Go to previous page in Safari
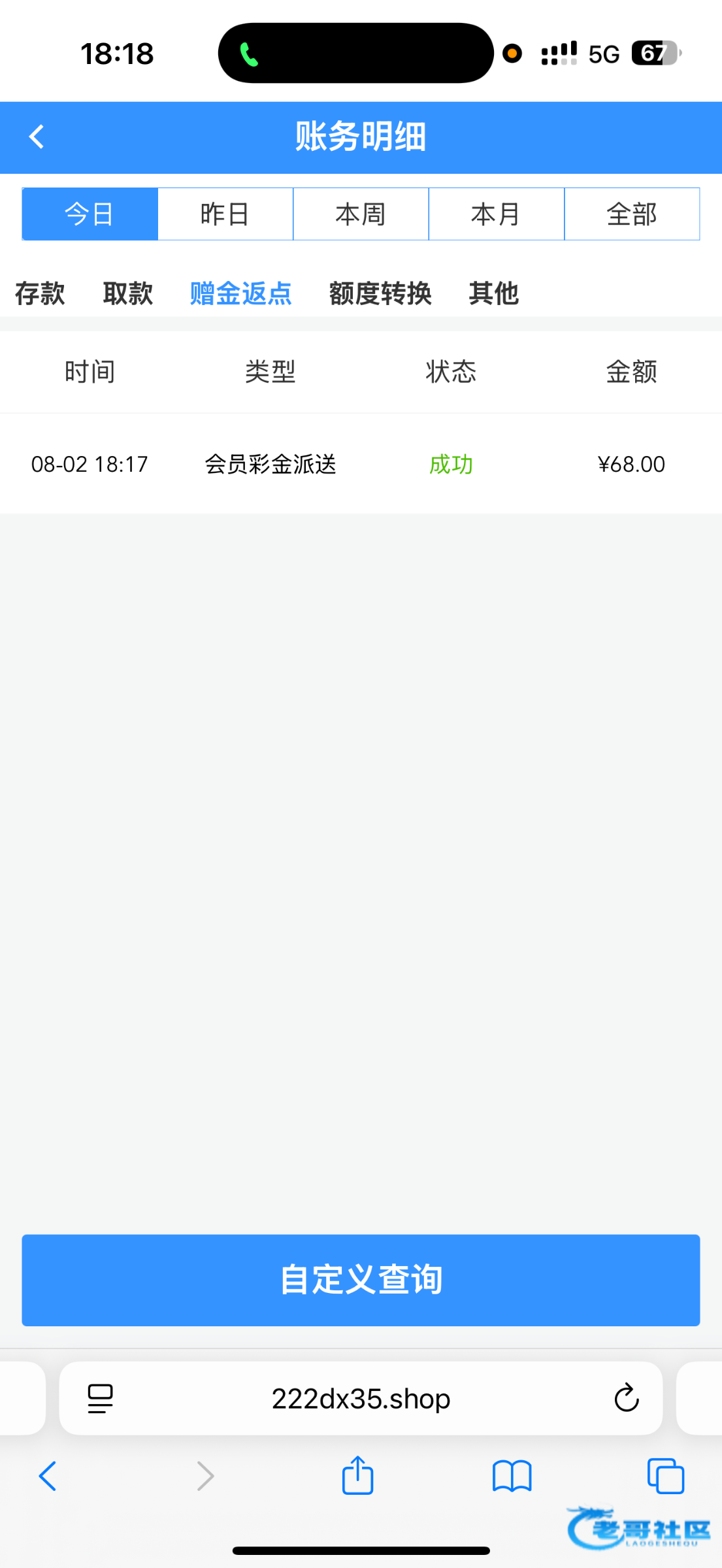This screenshot has height=1568, width=722. coord(48,1476)
